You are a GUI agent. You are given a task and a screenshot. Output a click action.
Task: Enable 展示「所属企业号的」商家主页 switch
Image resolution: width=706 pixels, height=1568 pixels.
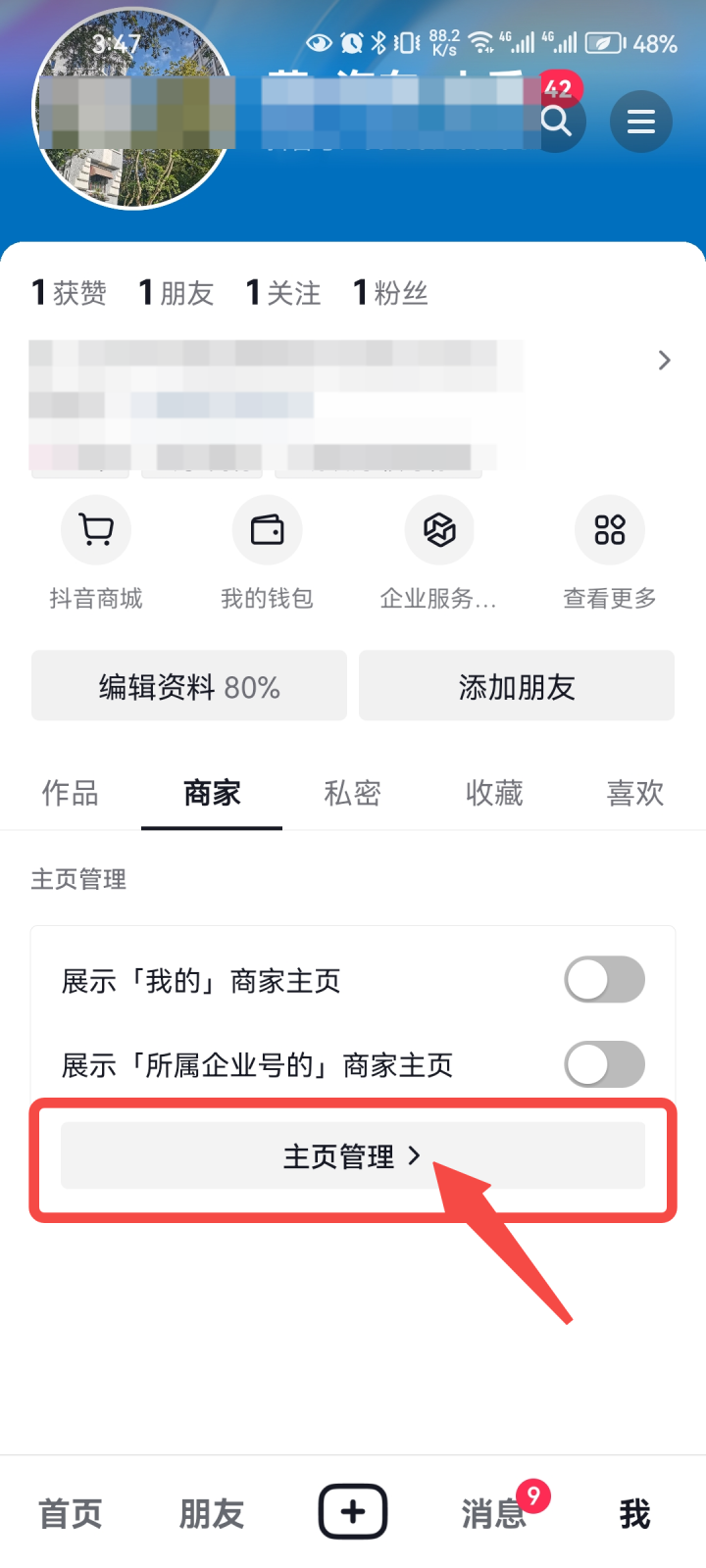pyautogui.click(x=604, y=1064)
